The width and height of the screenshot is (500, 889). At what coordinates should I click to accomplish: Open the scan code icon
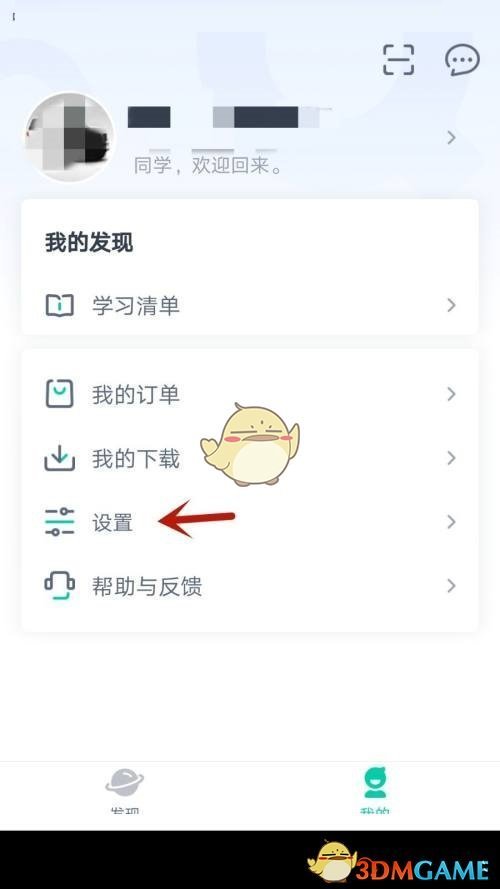pos(399,60)
